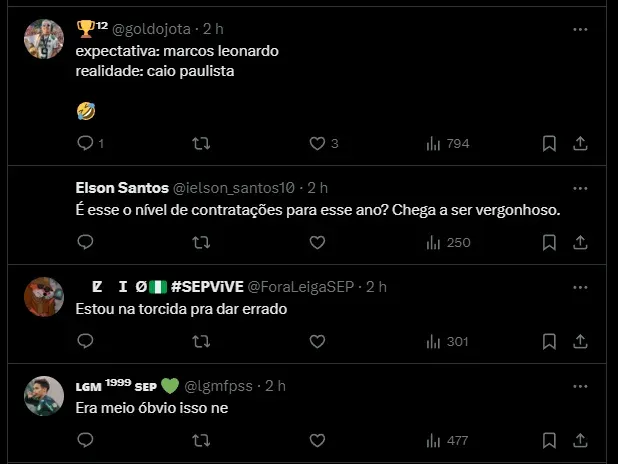Open overflow menu on @lgmfpss tweet
This screenshot has height=464, width=618.
(580, 385)
